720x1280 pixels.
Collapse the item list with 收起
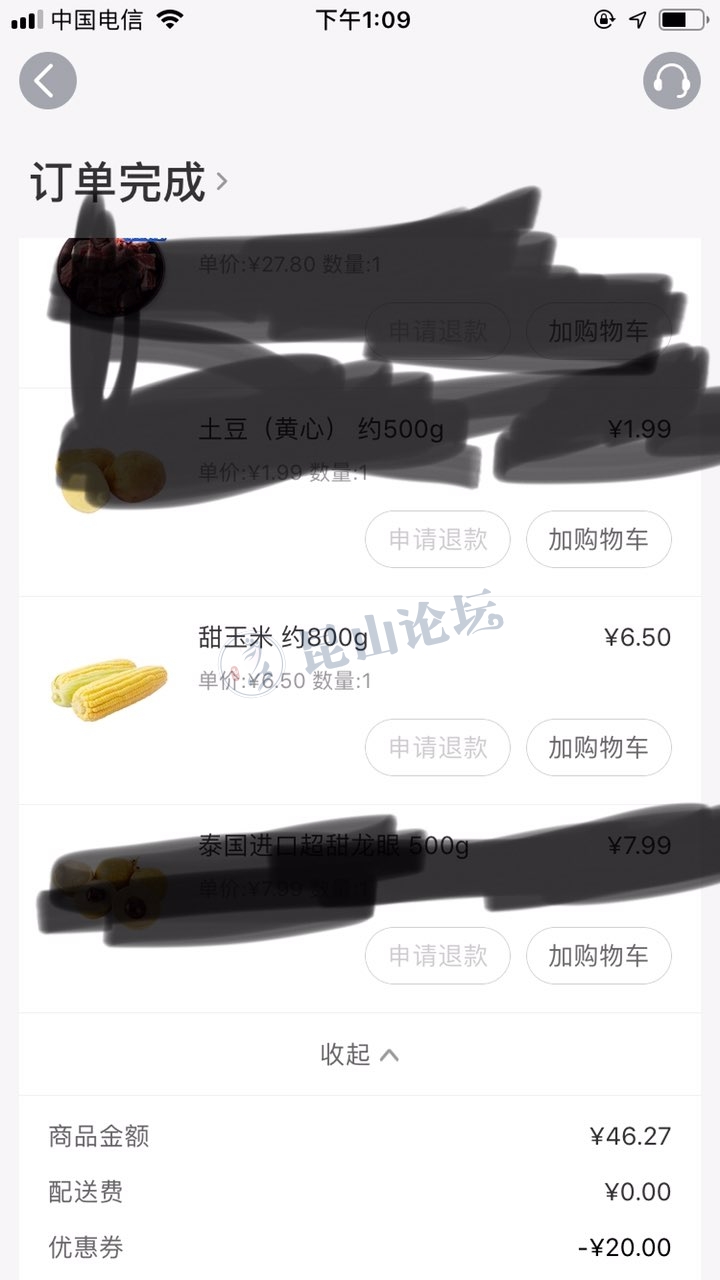[x=359, y=1054]
